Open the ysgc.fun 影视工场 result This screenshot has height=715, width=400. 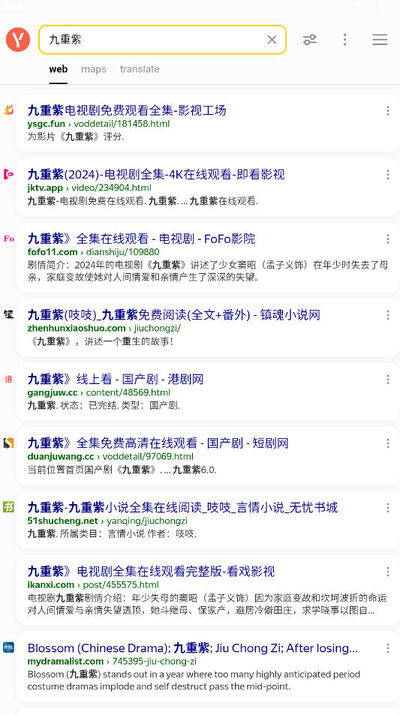pyautogui.click(x=127, y=110)
